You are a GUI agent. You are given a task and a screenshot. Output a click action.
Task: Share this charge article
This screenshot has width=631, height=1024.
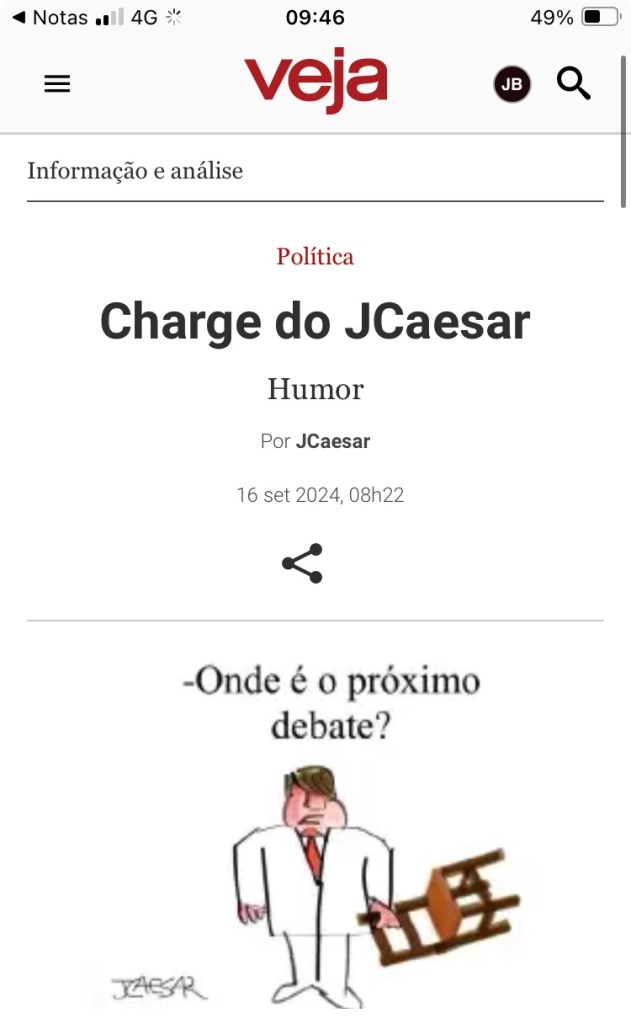(302, 564)
